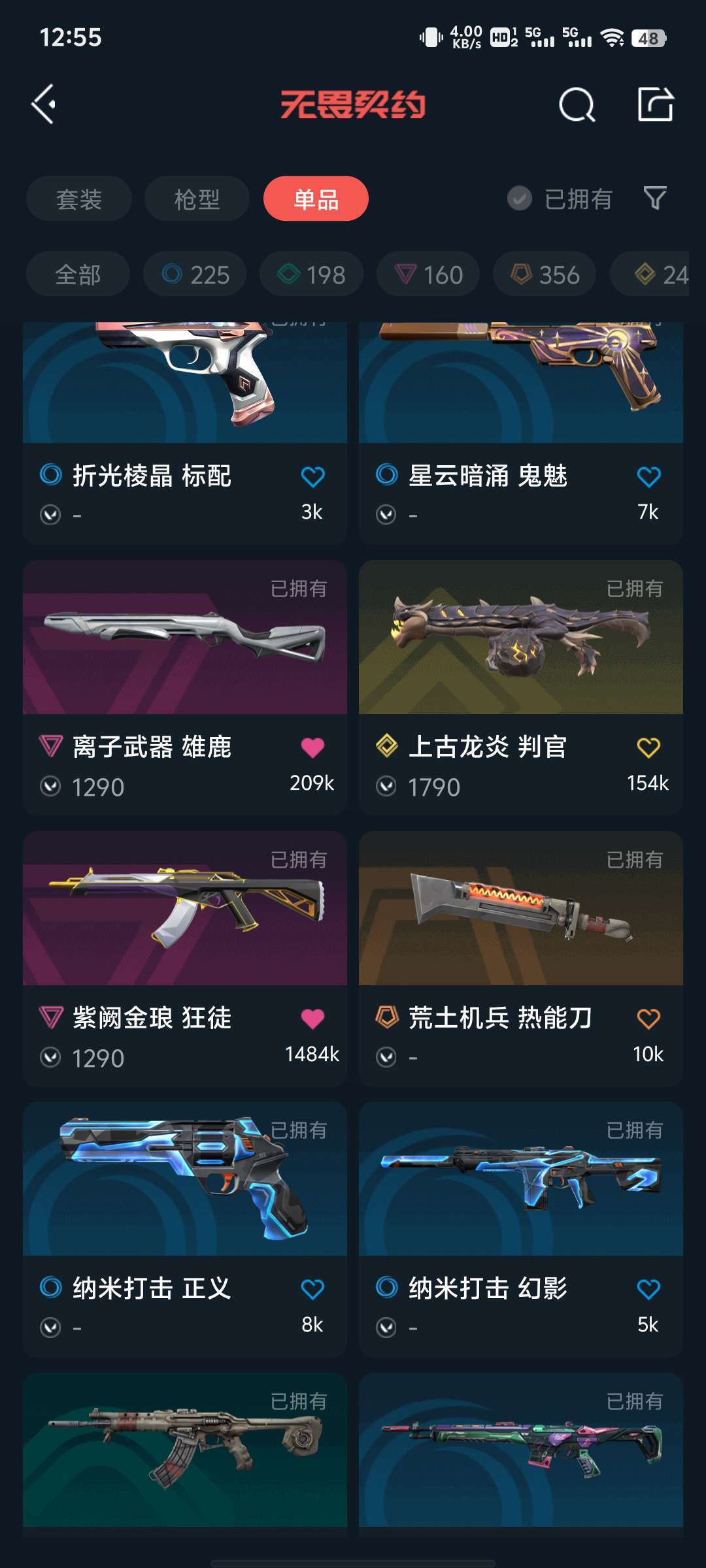Open the funnel filter icon
Image resolution: width=706 pixels, height=1568 pixels.
pyautogui.click(x=655, y=198)
